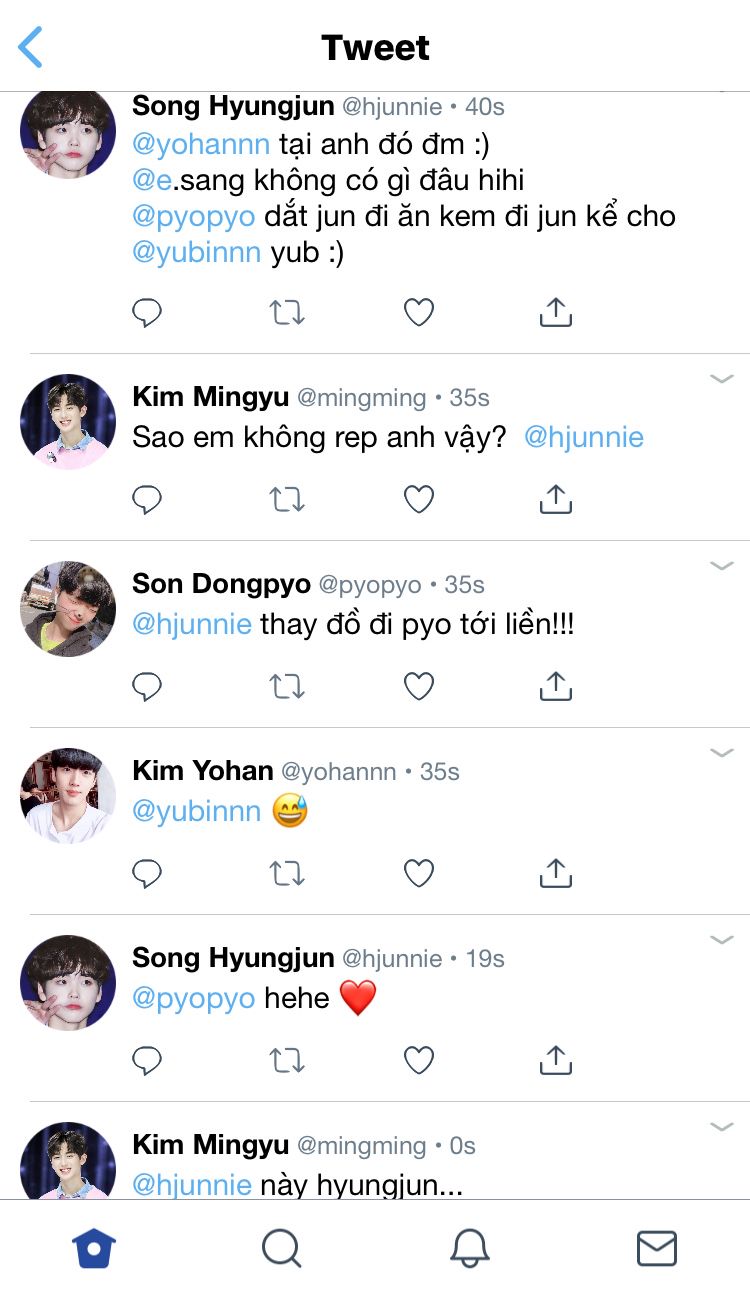Image resolution: width=750 pixels, height=1297 pixels.
Task: Open @yubinnn mention in Kim Yohan's tweet
Action: point(197,811)
